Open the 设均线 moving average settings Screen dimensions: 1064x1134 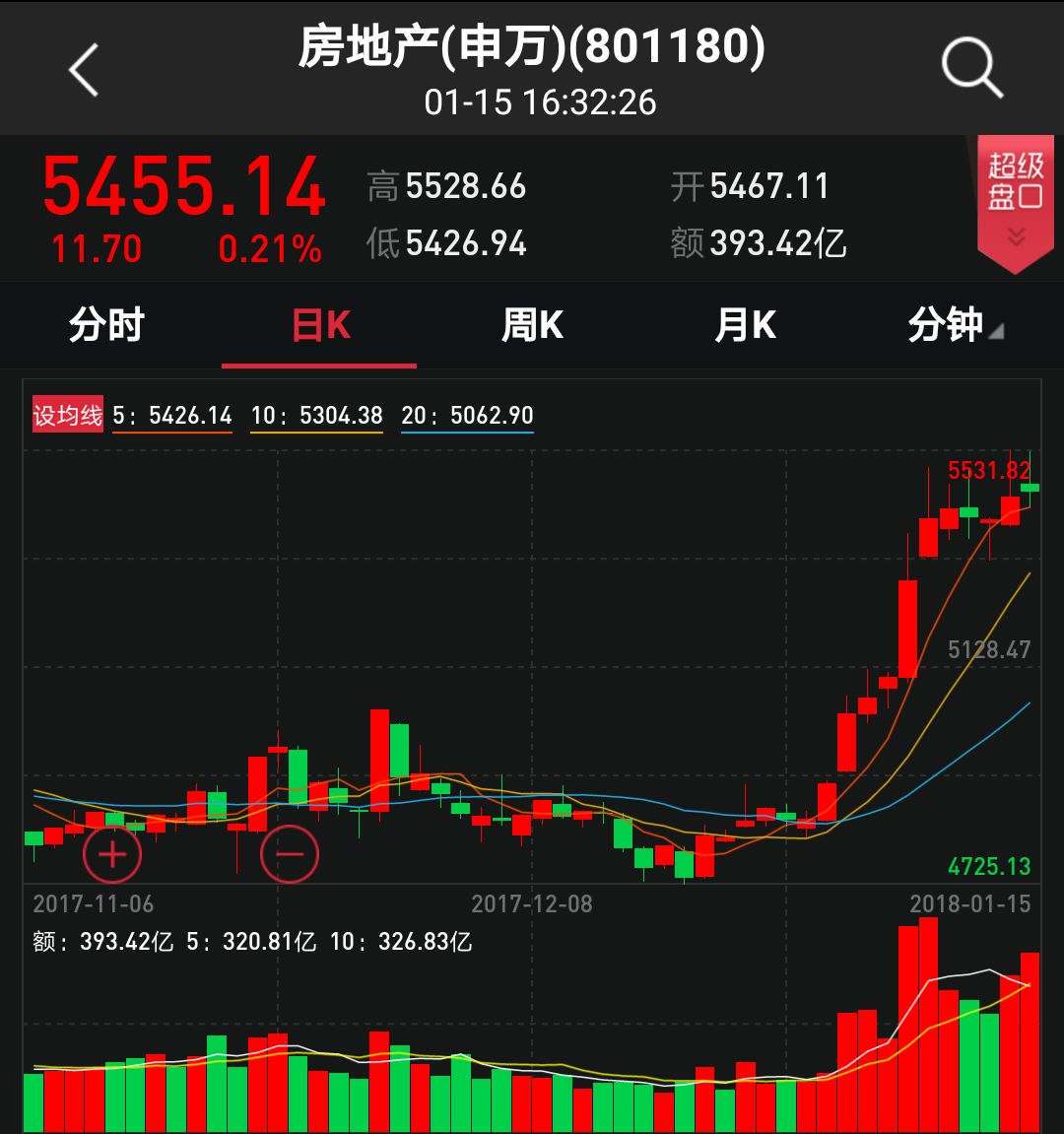pos(66,416)
